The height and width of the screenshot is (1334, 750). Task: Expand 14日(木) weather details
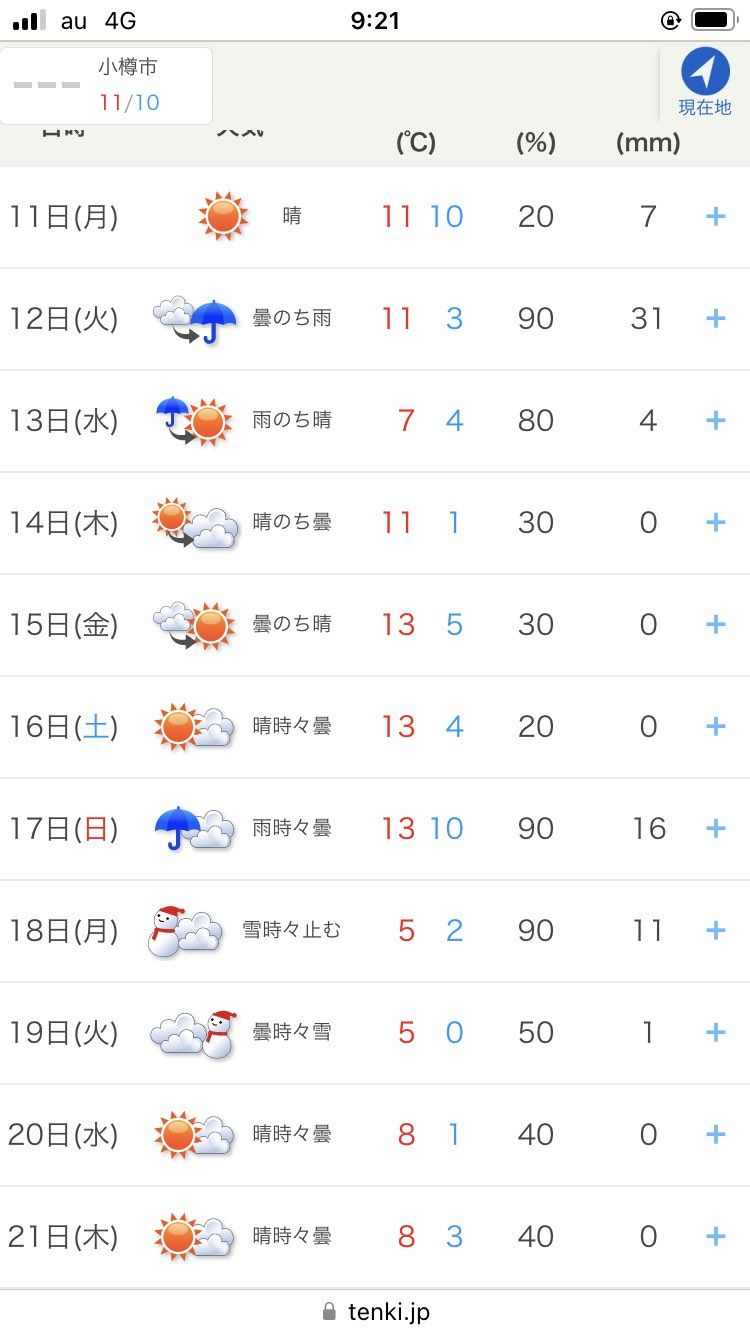[x=715, y=522]
